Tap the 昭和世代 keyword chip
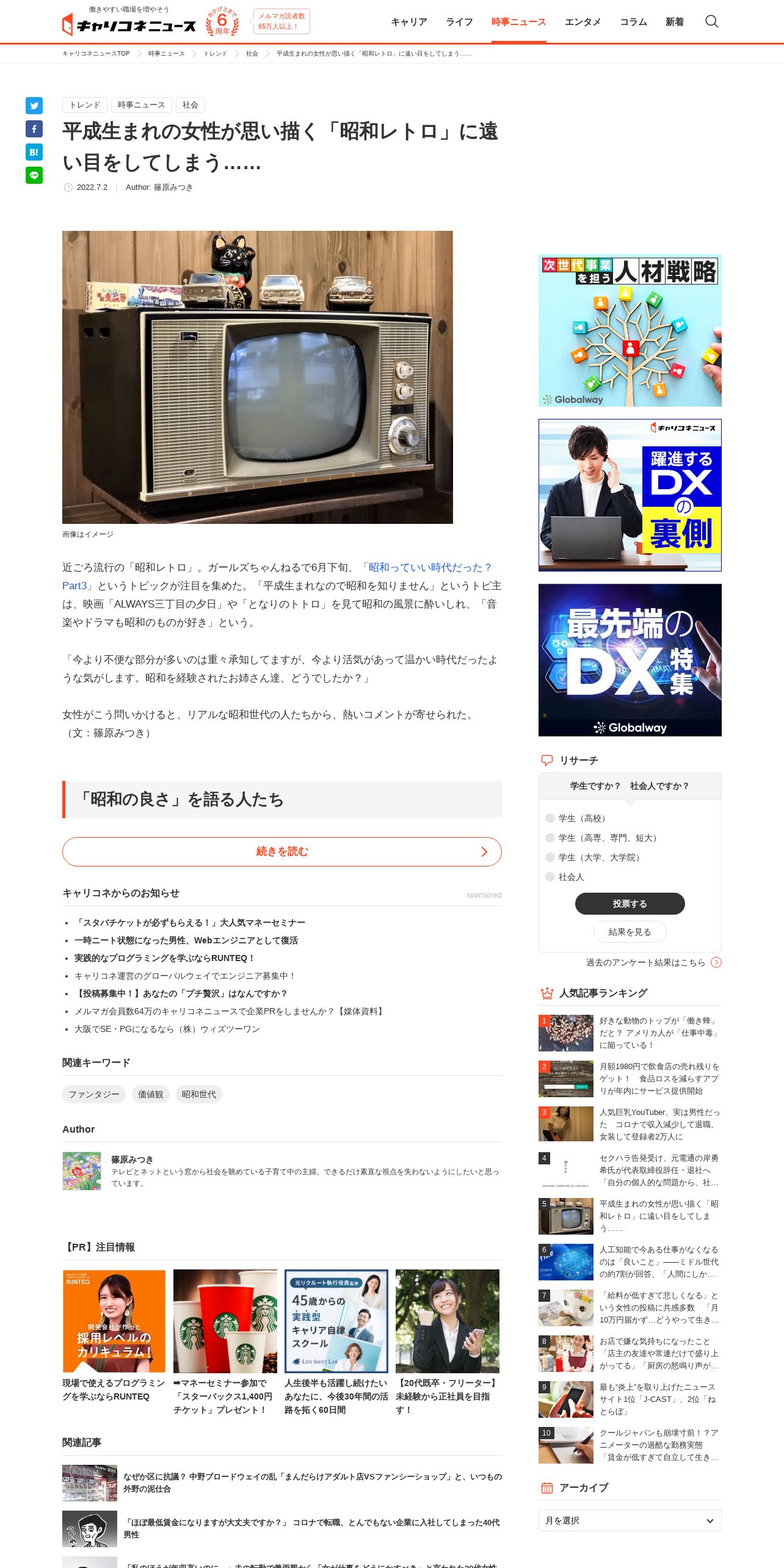This screenshot has width=784, height=1568. 199,1094
